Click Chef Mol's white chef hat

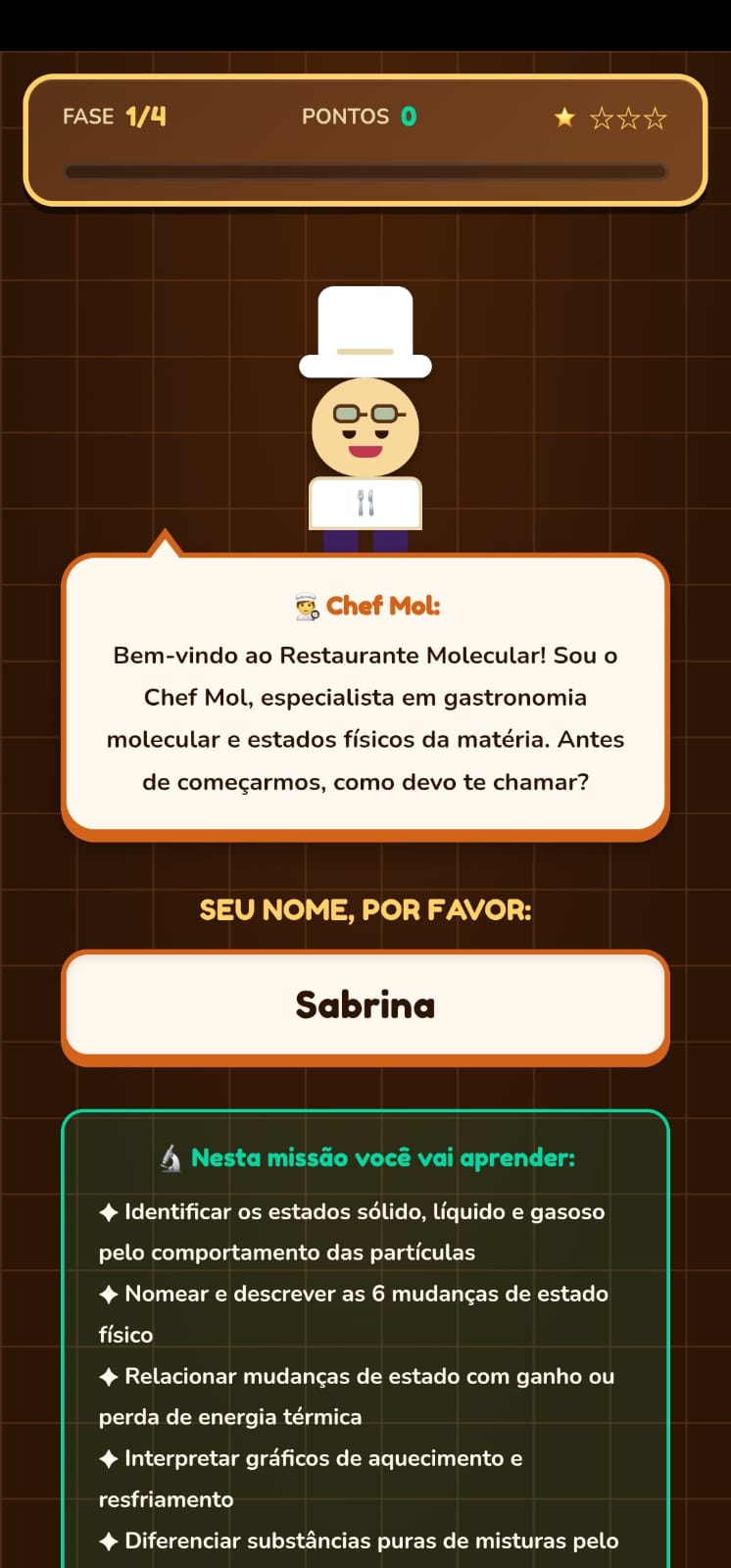[365, 328]
